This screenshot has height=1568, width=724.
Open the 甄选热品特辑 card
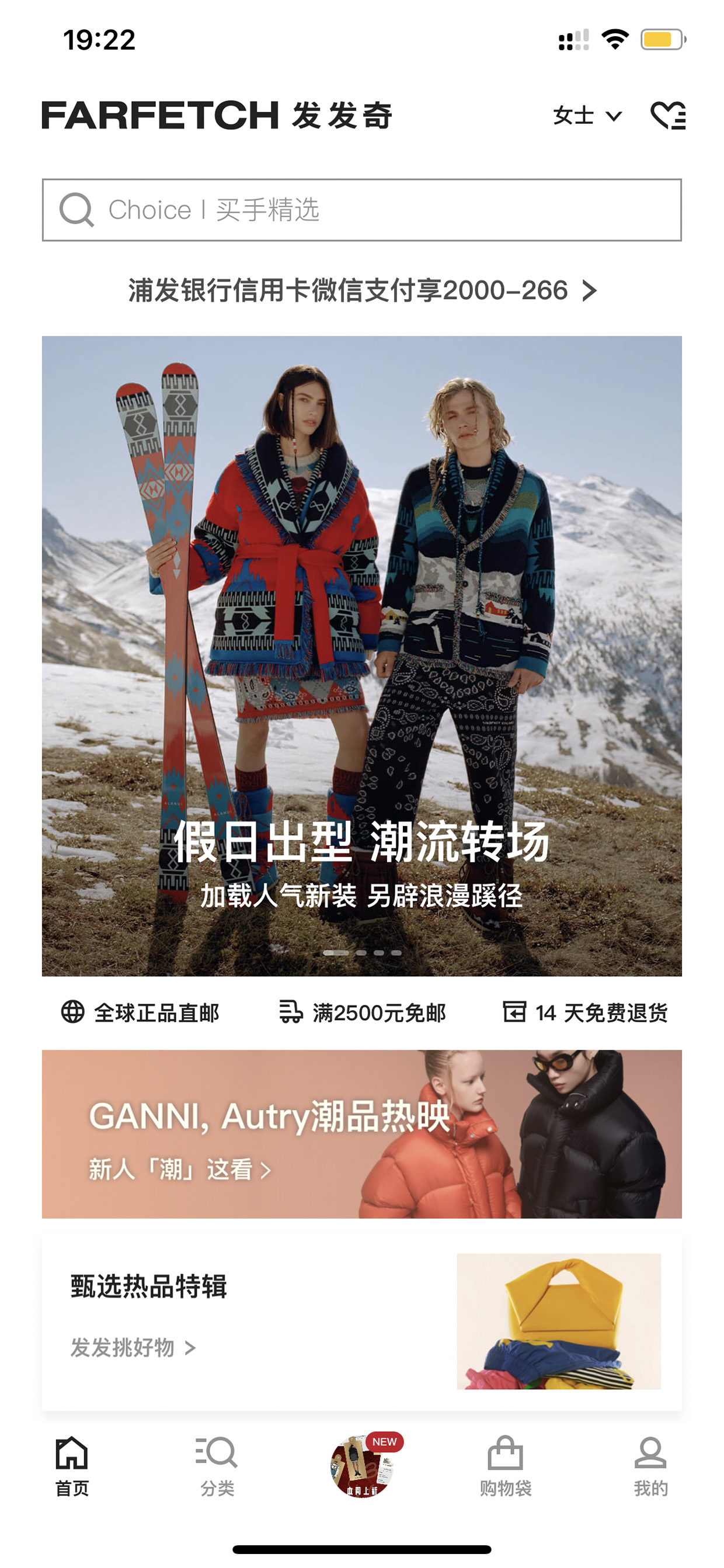click(x=361, y=1322)
